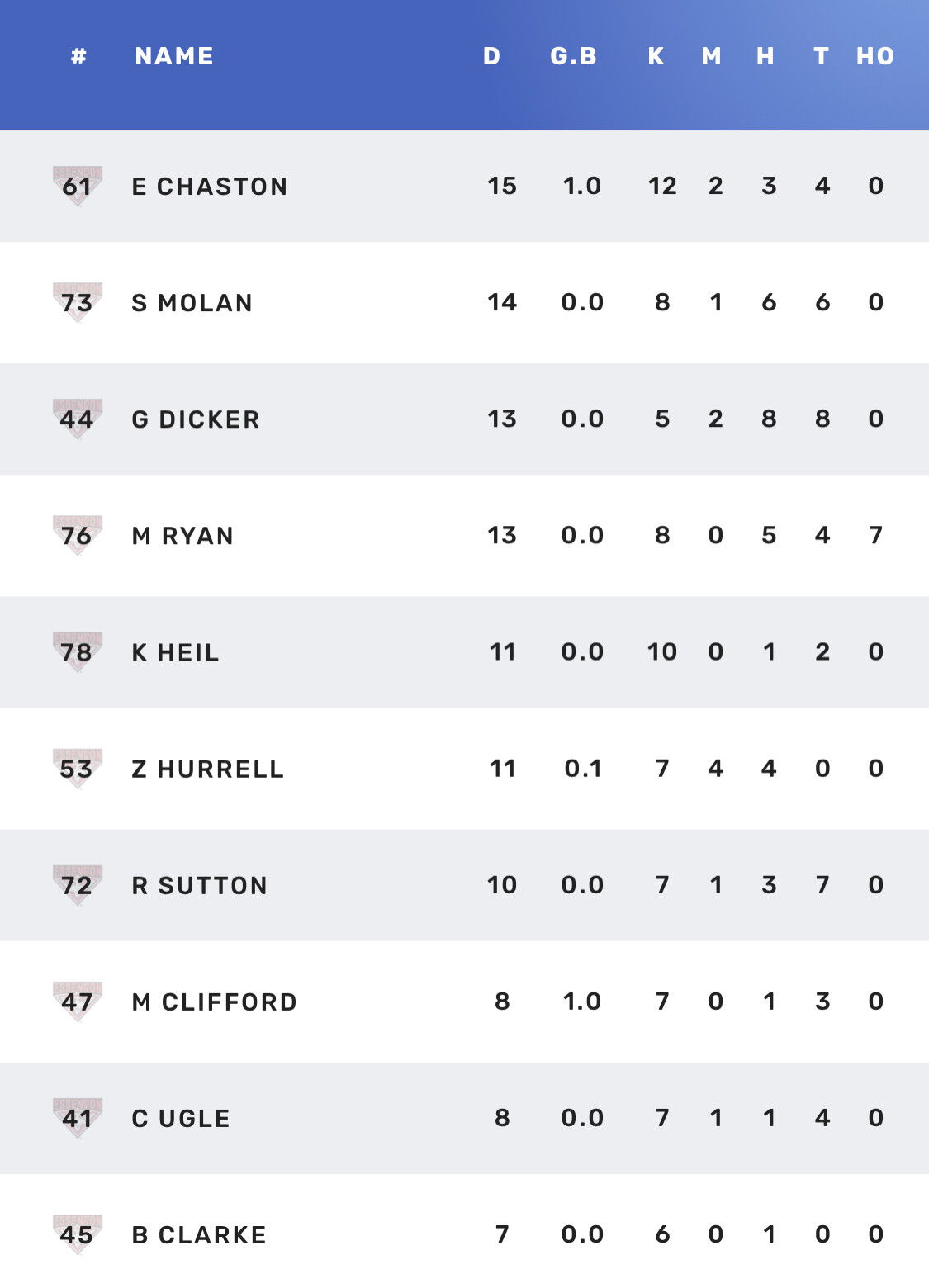
Task: Open M Clifford's player row
Action: [x=215, y=1002]
